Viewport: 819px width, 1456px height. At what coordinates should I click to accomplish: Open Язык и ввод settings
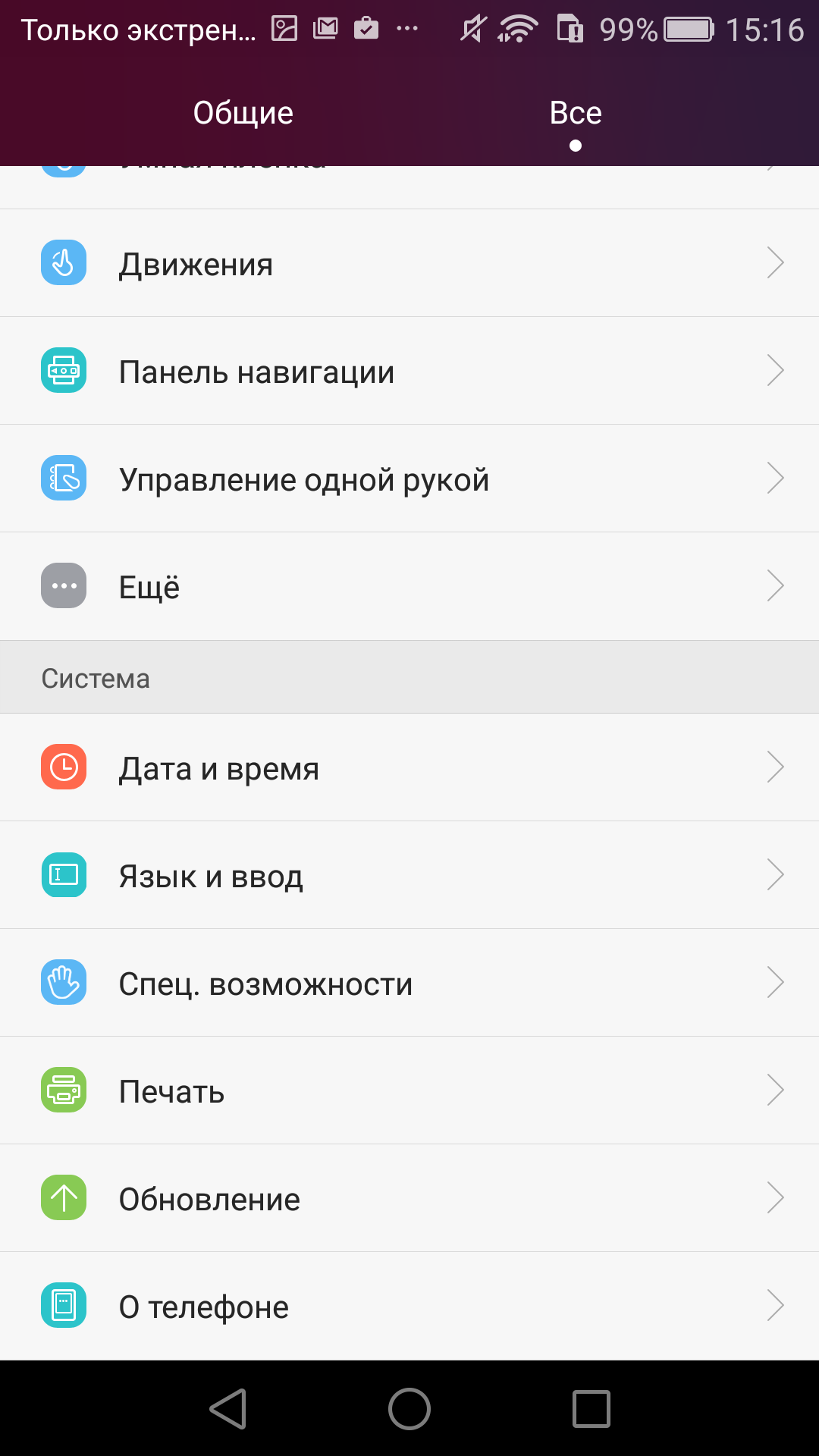click(409, 875)
